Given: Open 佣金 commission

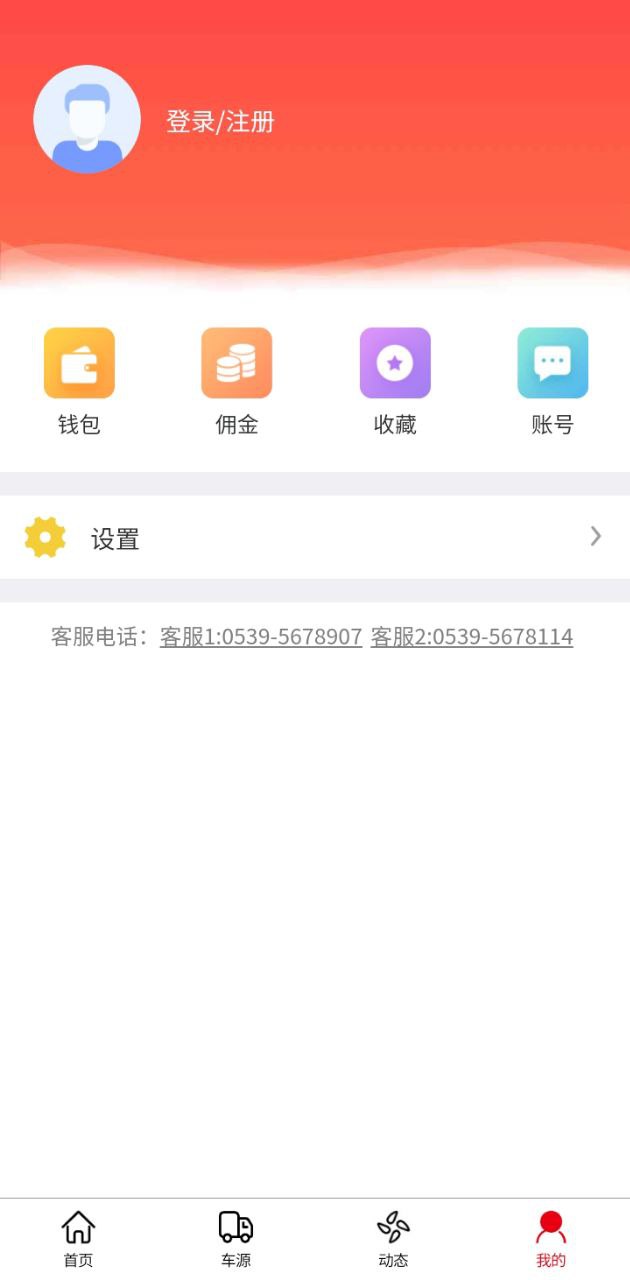Looking at the screenshot, I should coord(237,382).
